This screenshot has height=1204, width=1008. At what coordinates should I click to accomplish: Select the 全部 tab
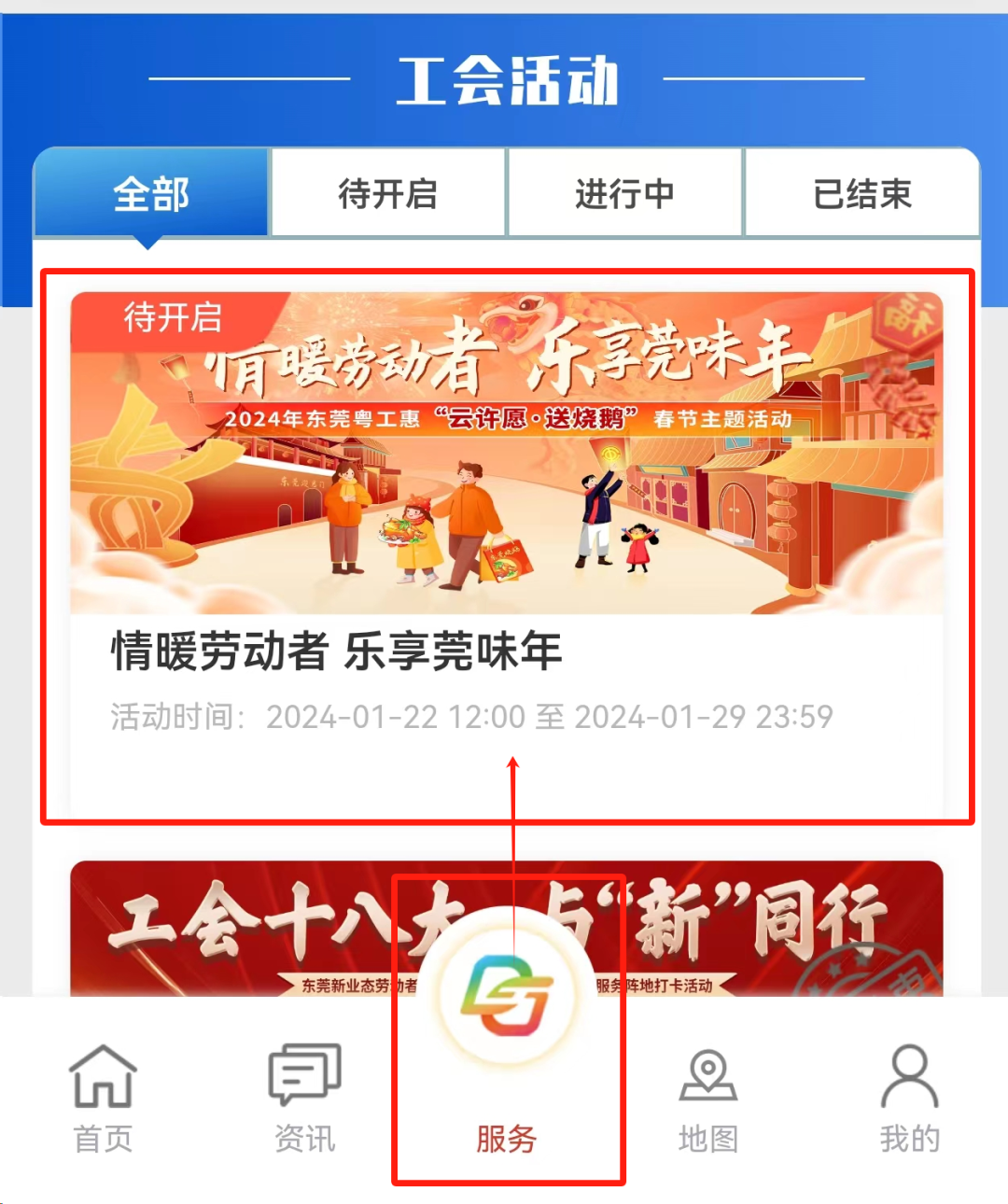tap(151, 194)
